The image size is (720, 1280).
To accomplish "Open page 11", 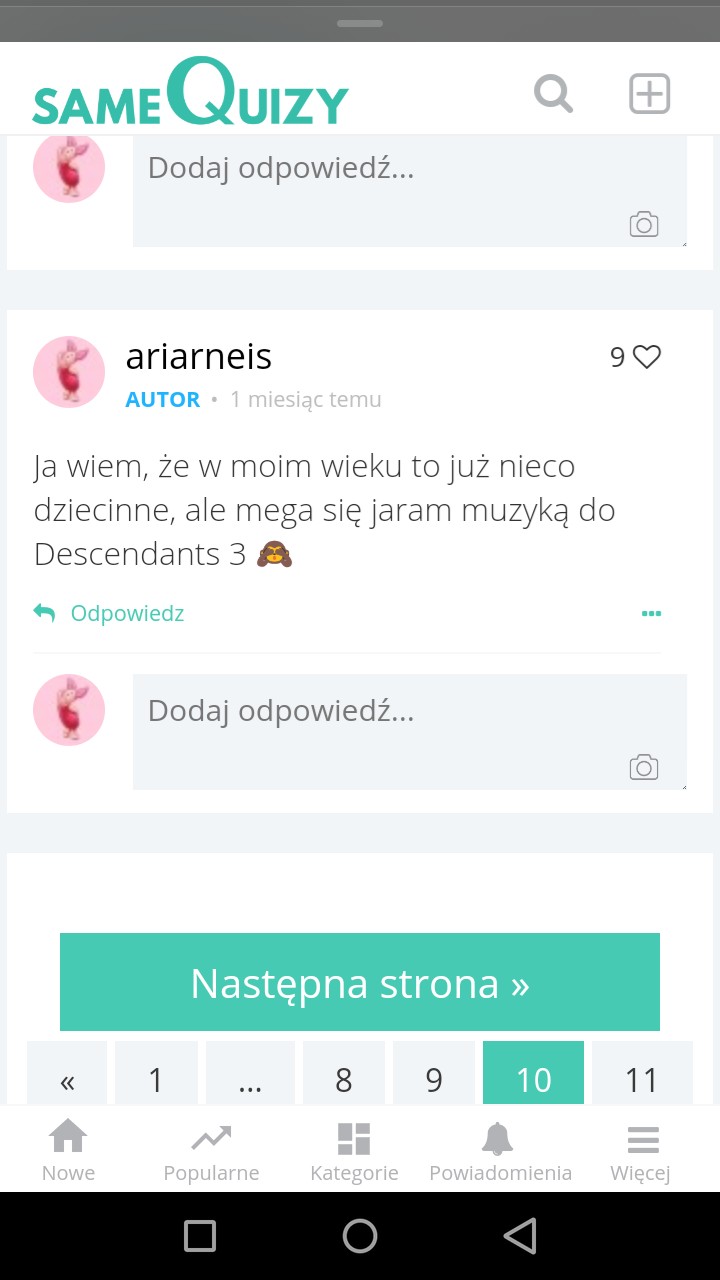I will [641, 1078].
